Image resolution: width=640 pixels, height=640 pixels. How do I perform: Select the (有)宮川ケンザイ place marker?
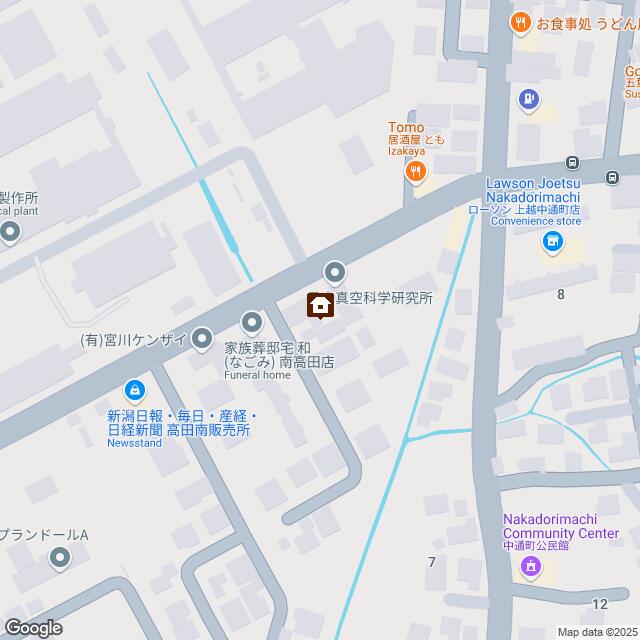(201, 339)
